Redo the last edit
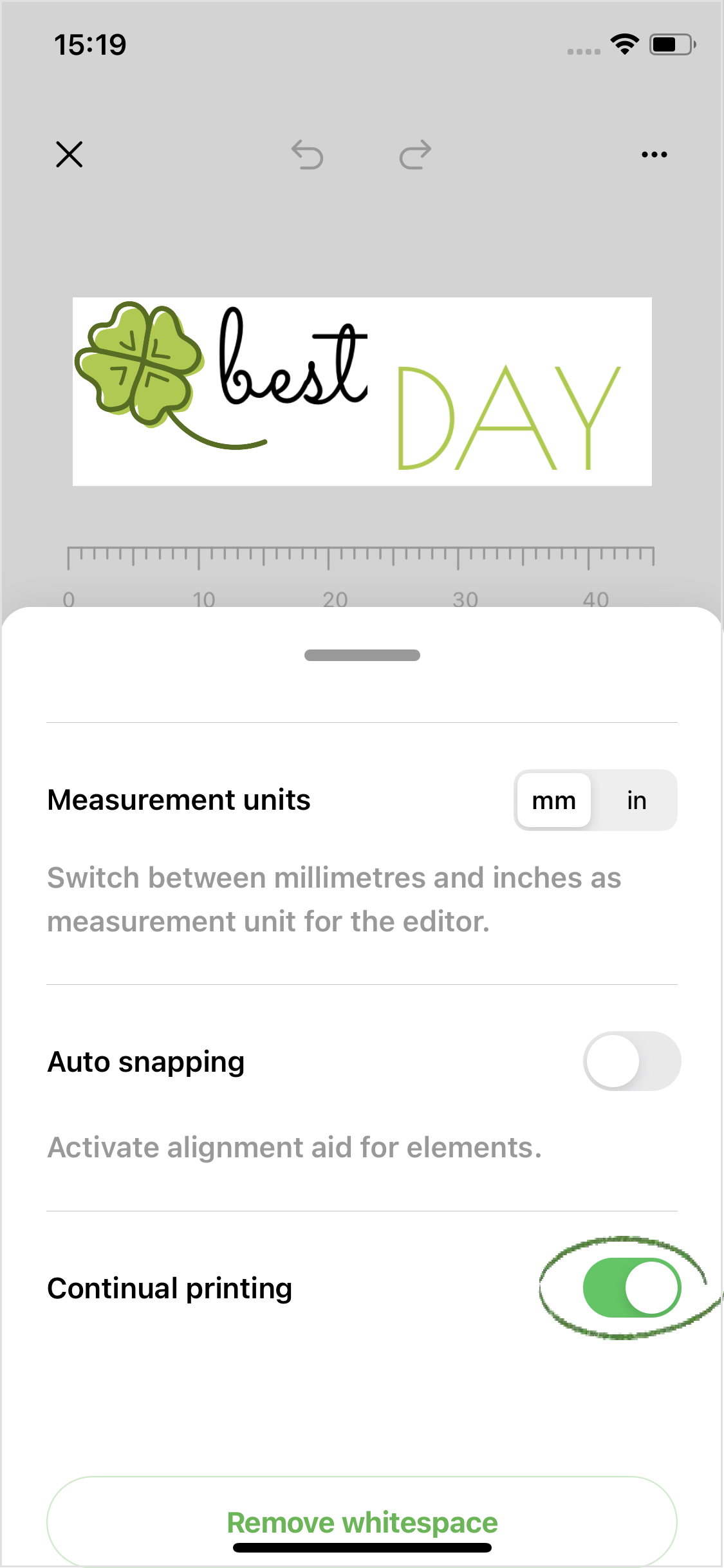The width and height of the screenshot is (724, 1568). (415, 155)
